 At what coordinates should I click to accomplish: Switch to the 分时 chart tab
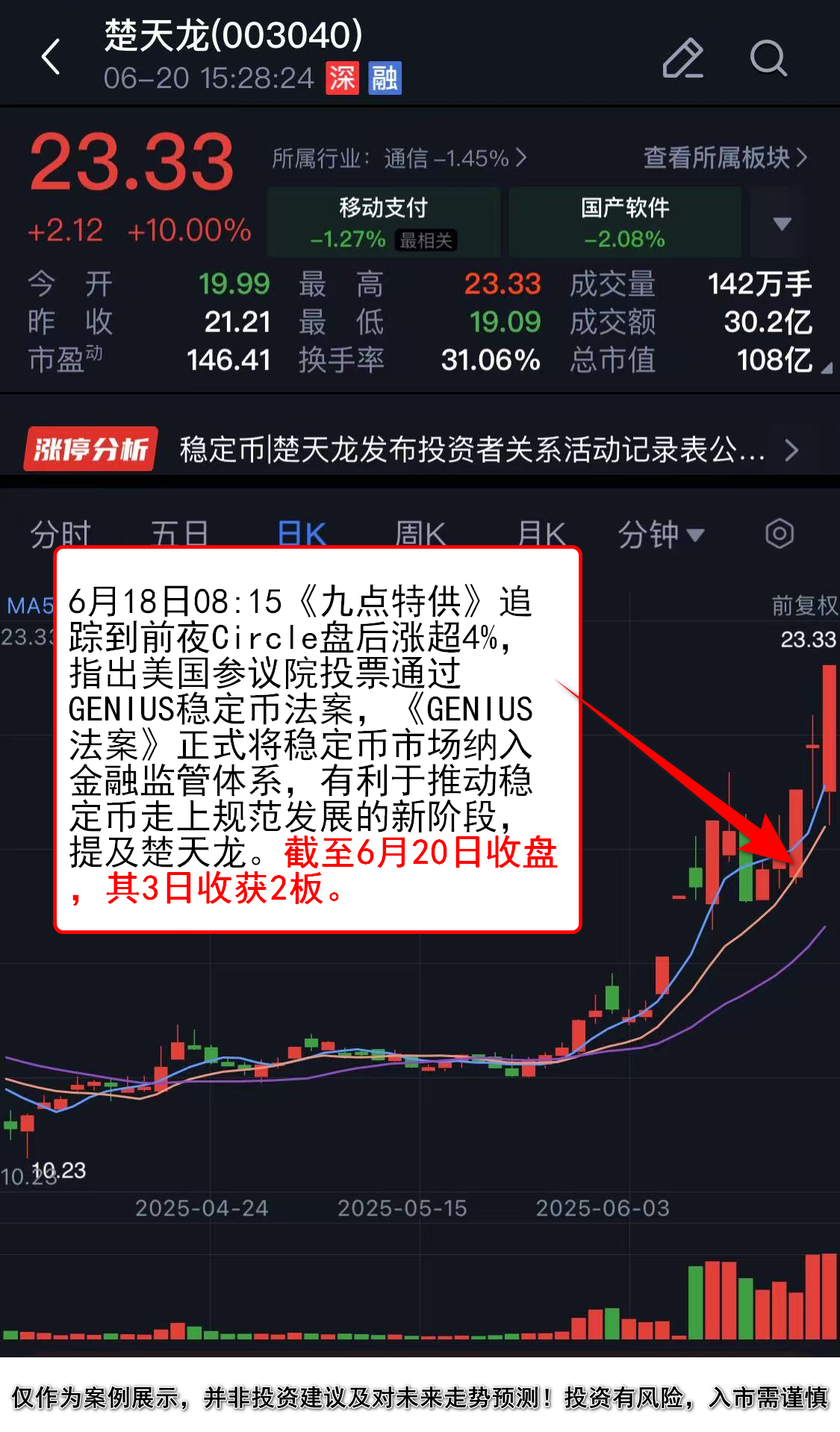coord(60,534)
